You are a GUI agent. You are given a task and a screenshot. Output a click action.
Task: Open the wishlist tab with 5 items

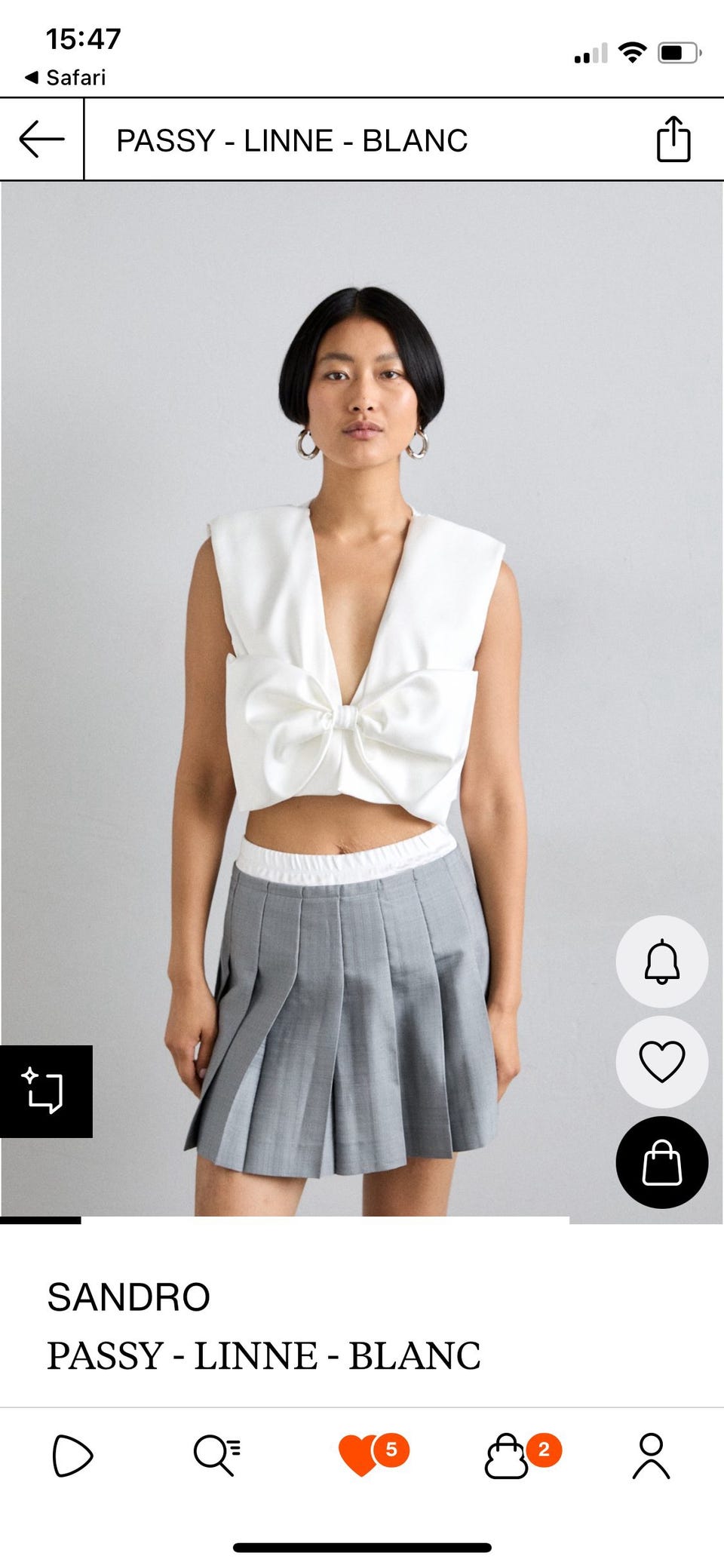(362, 1455)
